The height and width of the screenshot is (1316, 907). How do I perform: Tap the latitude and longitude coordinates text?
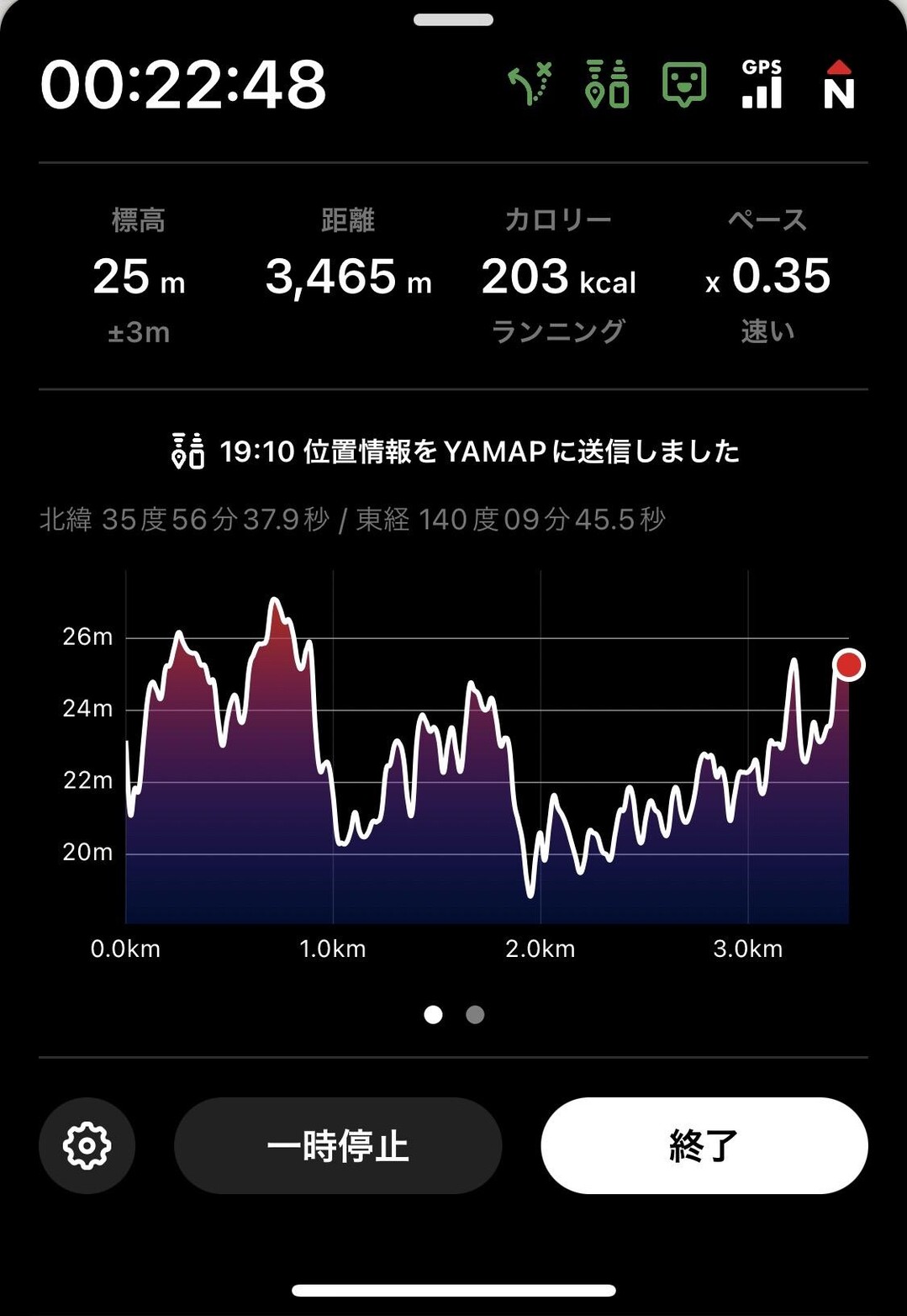(353, 520)
